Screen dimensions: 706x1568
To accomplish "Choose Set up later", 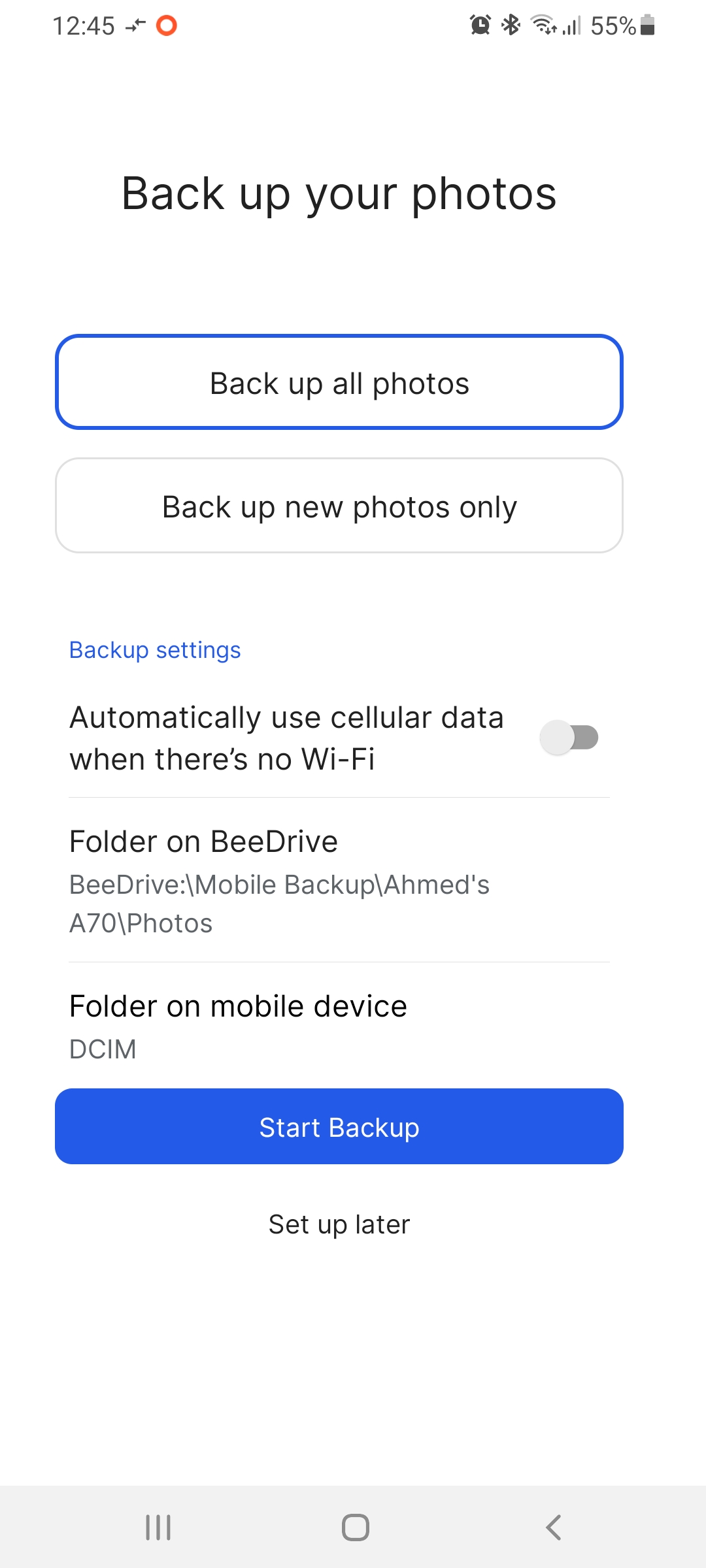I will point(339,1224).
